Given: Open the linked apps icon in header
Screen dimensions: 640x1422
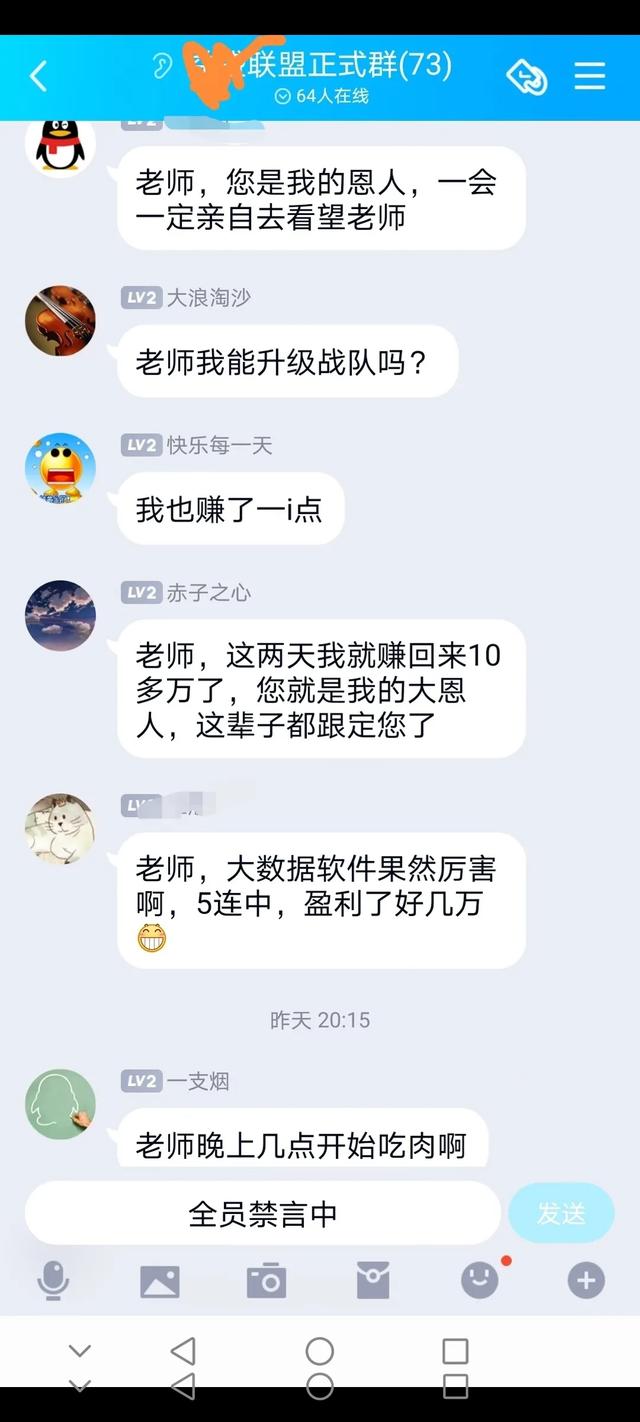Looking at the screenshot, I should pos(527,76).
